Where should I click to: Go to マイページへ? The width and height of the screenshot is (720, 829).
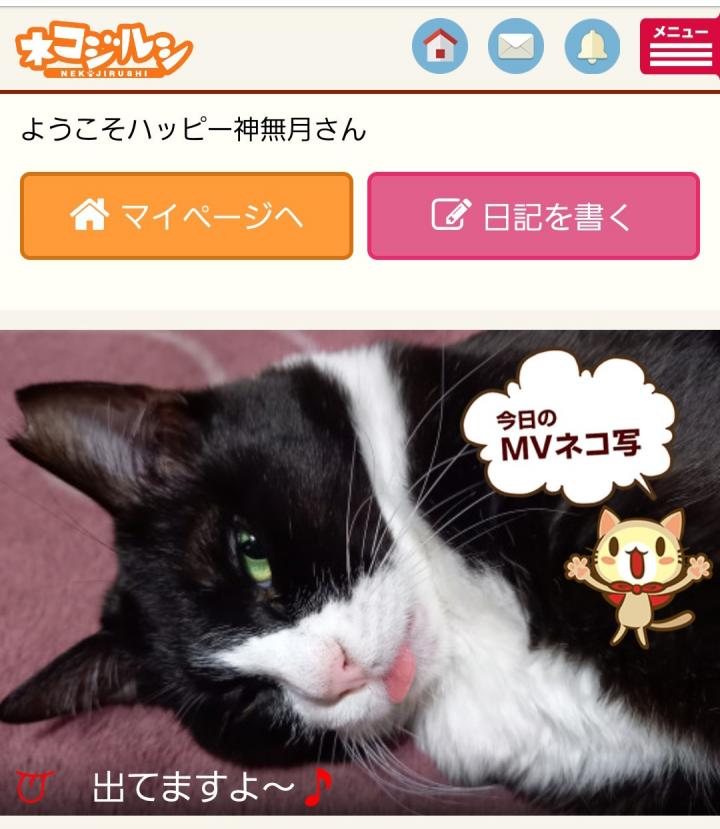pyautogui.click(x=187, y=216)
